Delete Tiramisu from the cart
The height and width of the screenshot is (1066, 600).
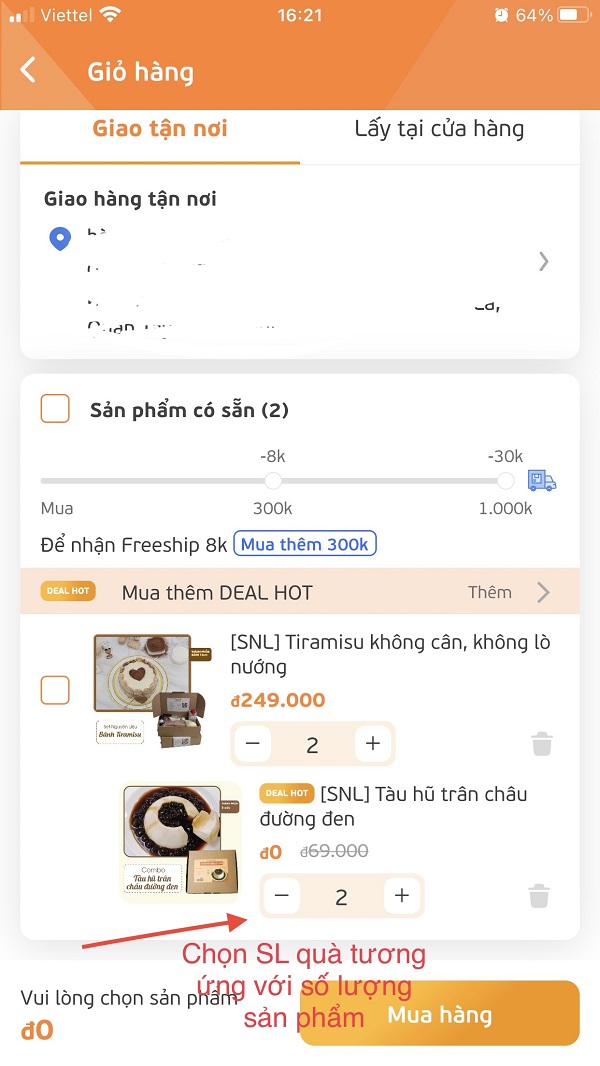click(541, 744)
